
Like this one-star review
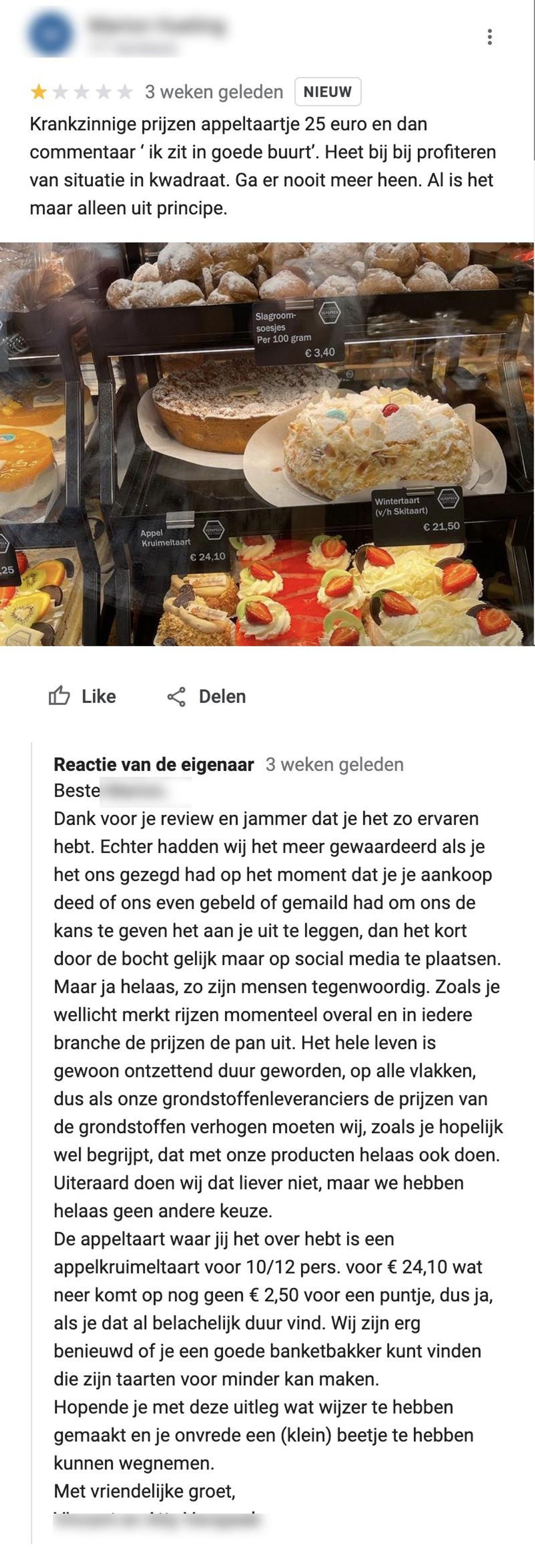pyautogui.click(x=82, y=696)
